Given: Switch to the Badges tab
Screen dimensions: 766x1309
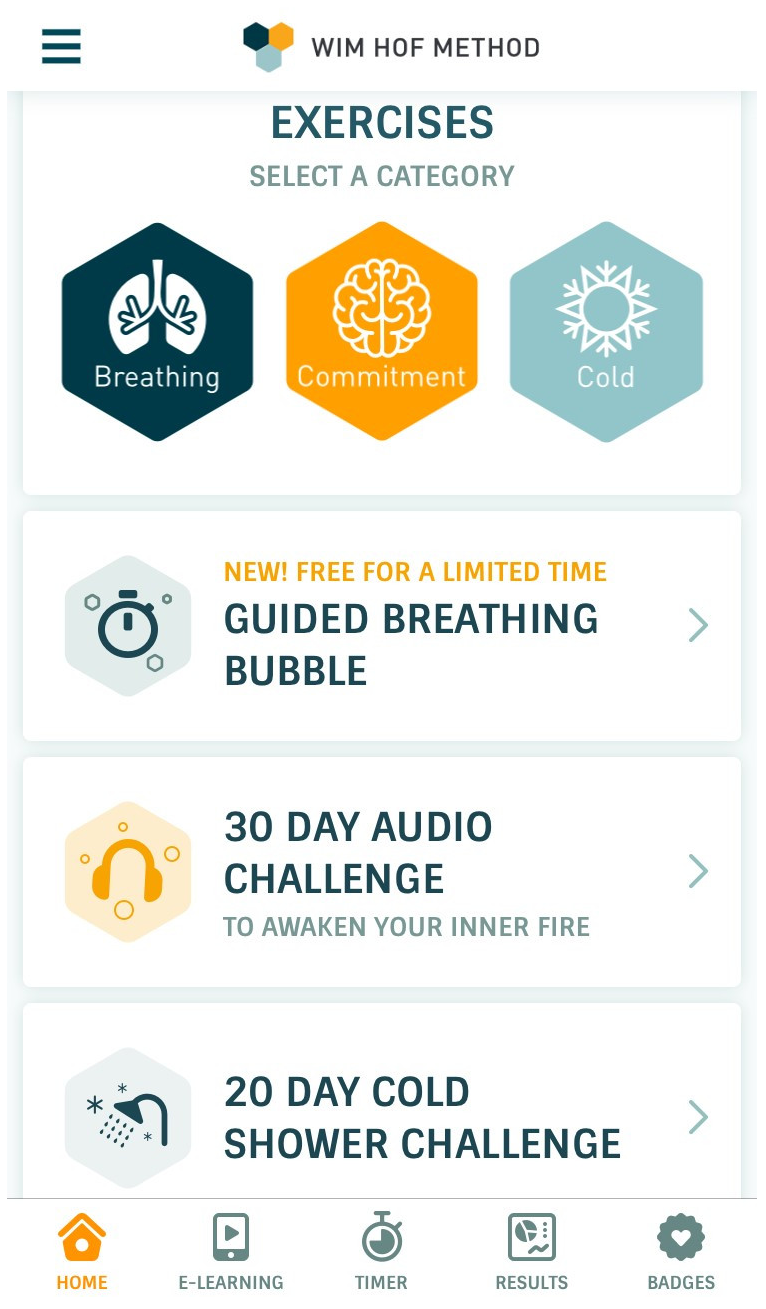Looking at the screenshot, I should point(681,1252).
